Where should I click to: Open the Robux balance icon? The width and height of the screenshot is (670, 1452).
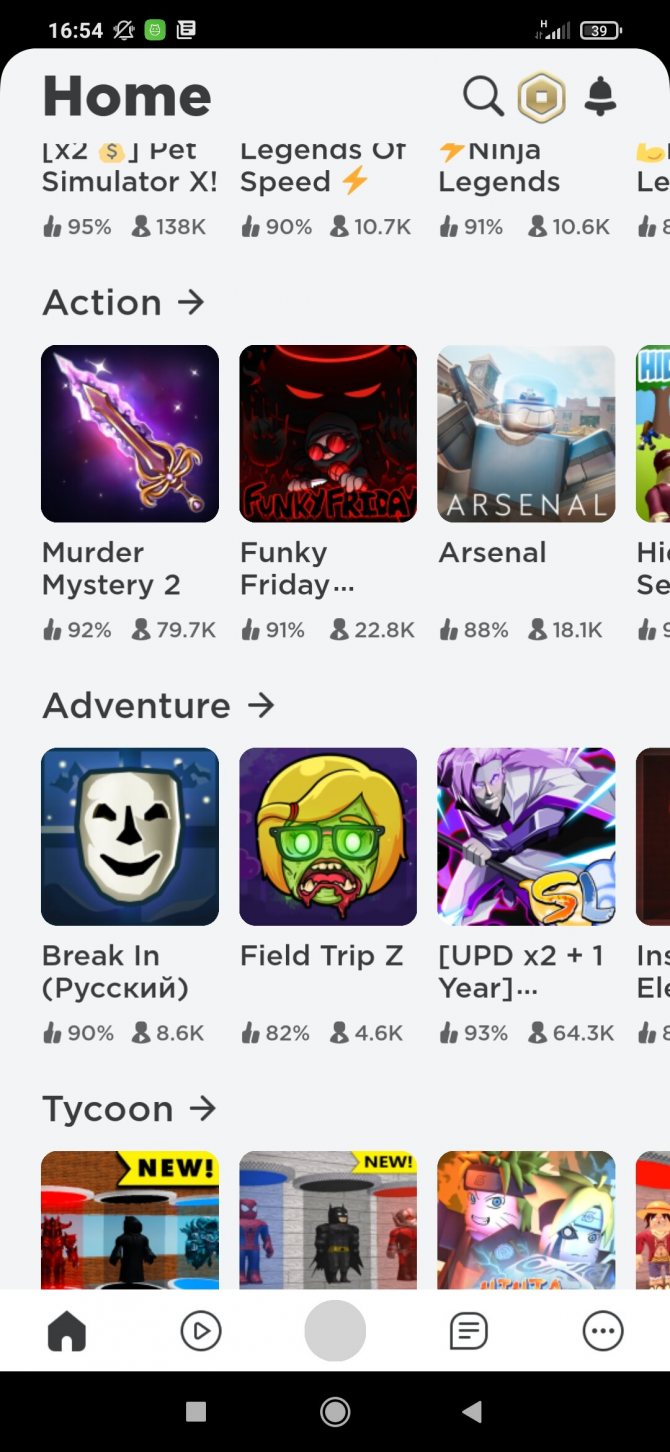(x=541, y=98)
